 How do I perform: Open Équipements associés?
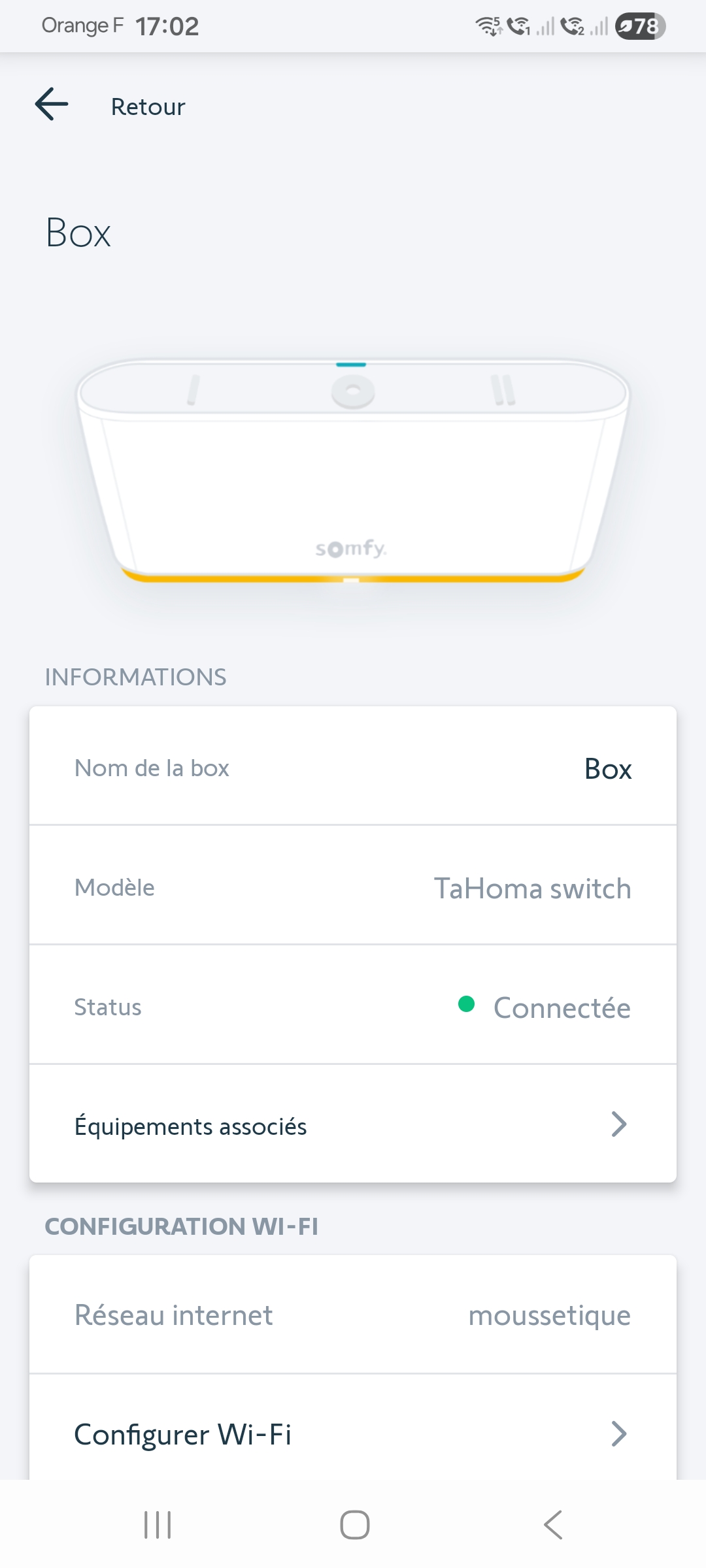[353, 1125]
